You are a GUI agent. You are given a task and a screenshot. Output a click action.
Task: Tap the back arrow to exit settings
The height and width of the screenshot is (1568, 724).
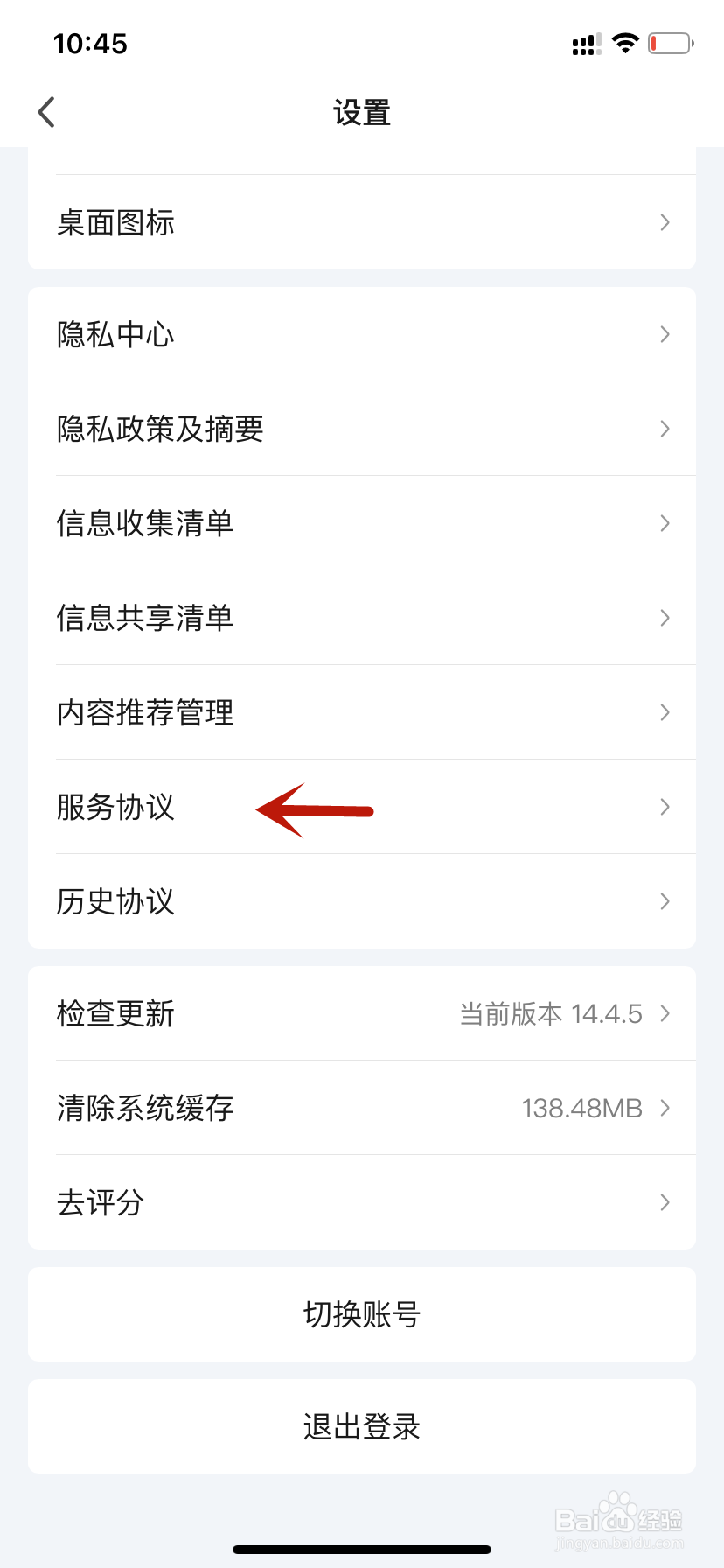click(46, 112)
